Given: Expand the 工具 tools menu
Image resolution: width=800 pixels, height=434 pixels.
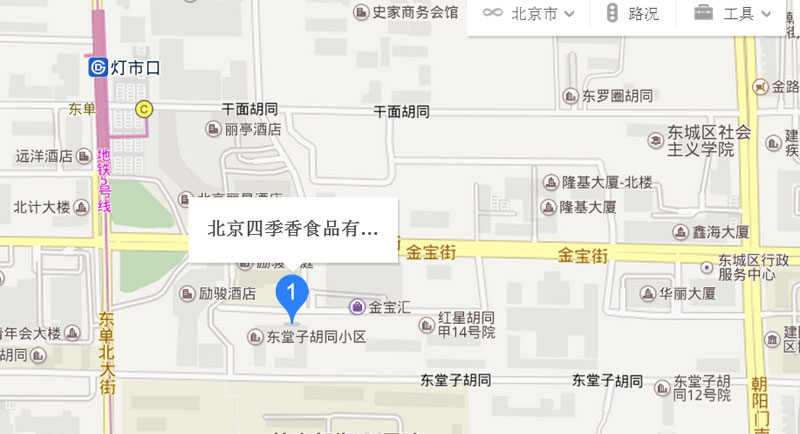Looking at the screenshot, I should (734, 14).
